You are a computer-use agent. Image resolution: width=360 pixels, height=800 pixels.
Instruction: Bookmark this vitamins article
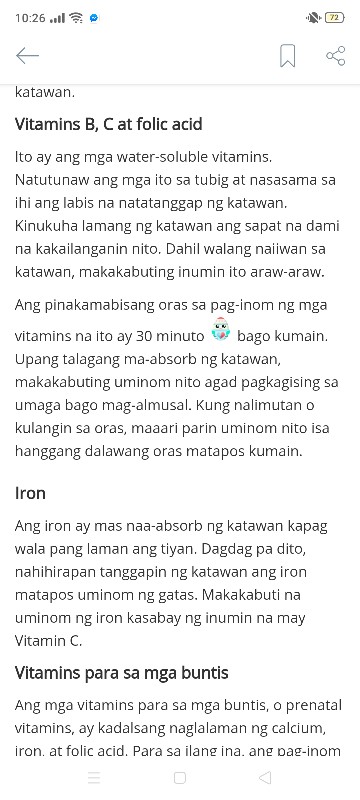[288, 56]
